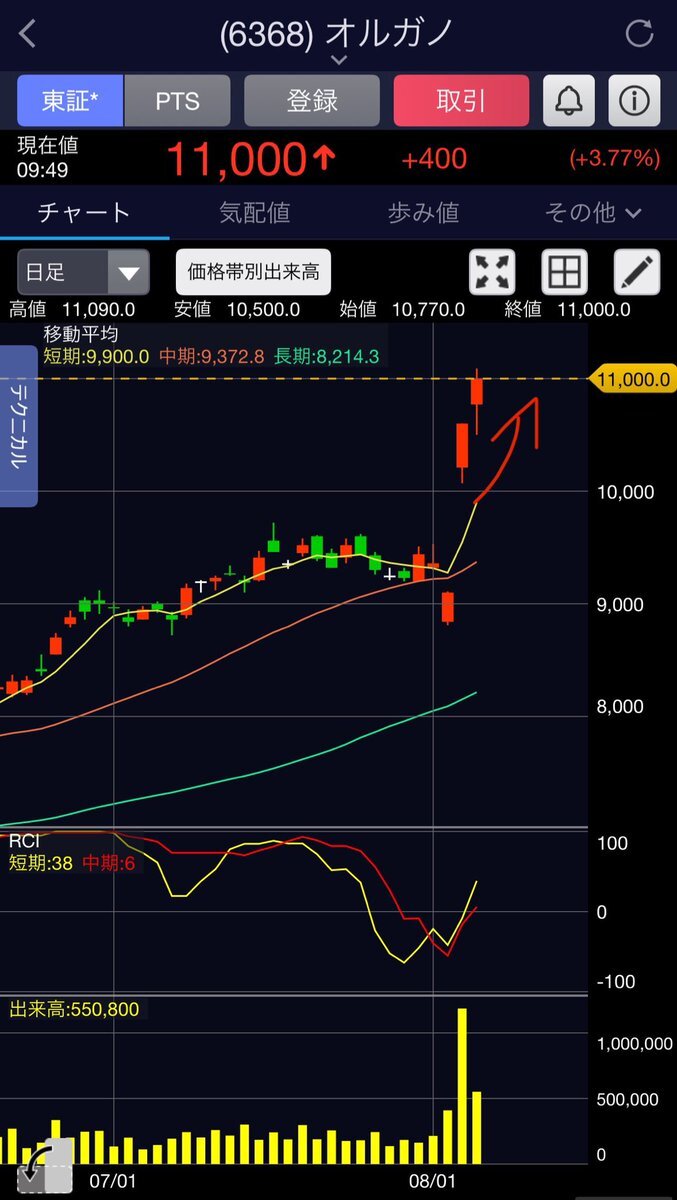This screenshot has height=1200, width=677.
Task: Expand the その他 menu tab
Action: click(592, 213)
